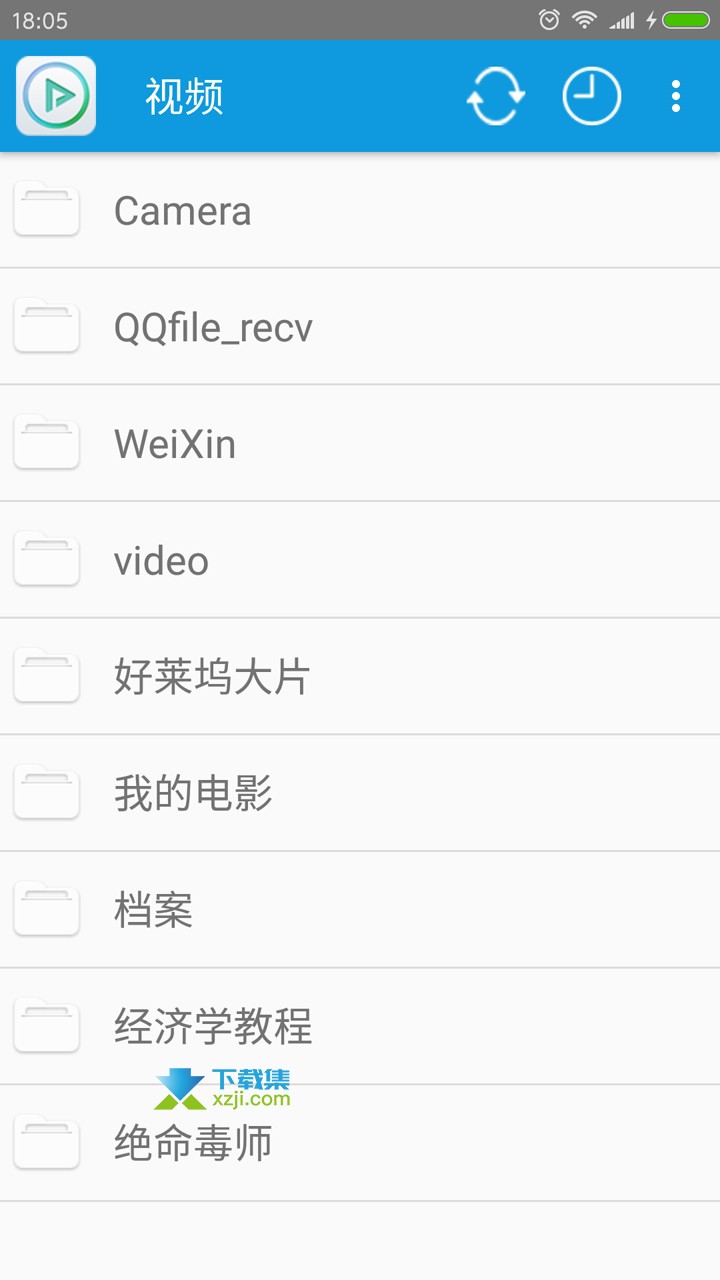The width and height of the screenshot is (720, 1280).
Task: Open the WeiXin folder
Action: (360, 443)
